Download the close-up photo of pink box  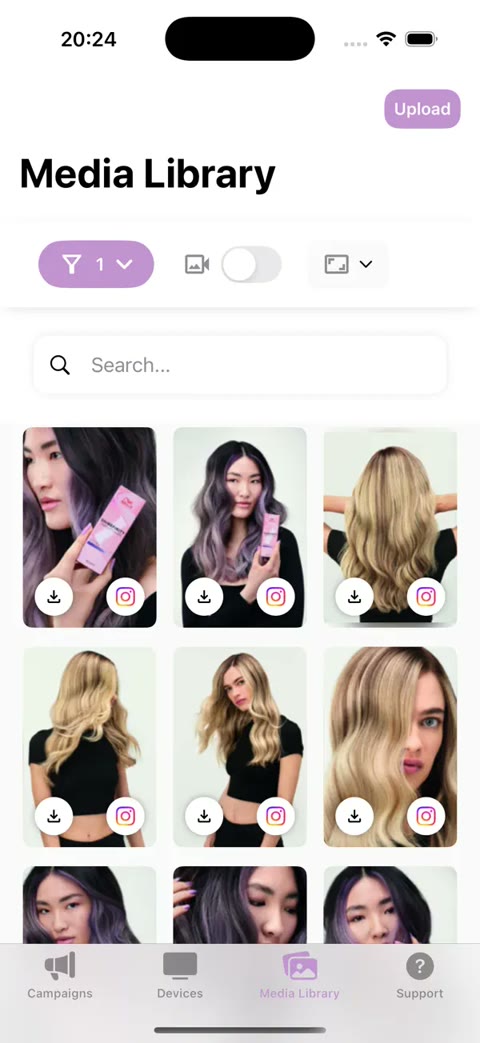[54, 597]
